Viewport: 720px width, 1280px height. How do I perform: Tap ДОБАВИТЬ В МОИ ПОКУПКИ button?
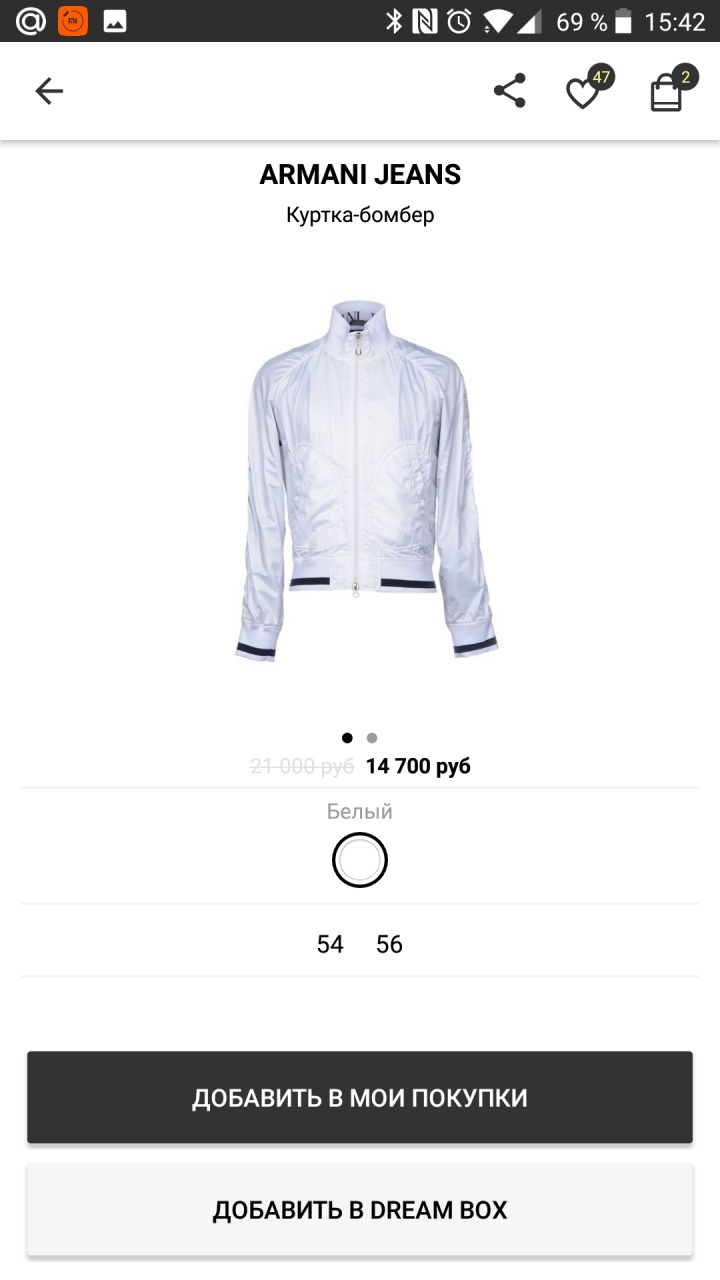coord(360,1097)
